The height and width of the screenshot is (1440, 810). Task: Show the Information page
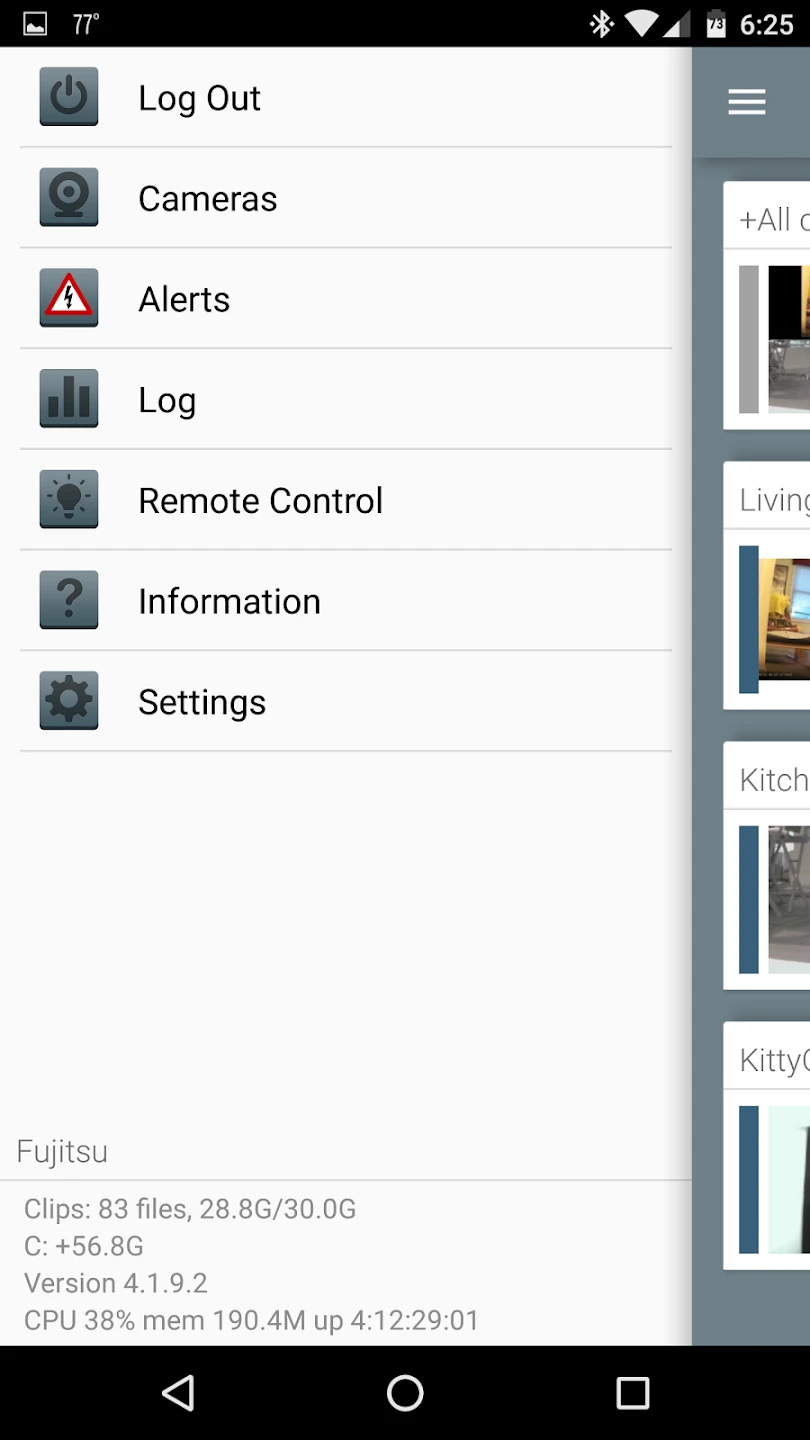click(229, 601)
